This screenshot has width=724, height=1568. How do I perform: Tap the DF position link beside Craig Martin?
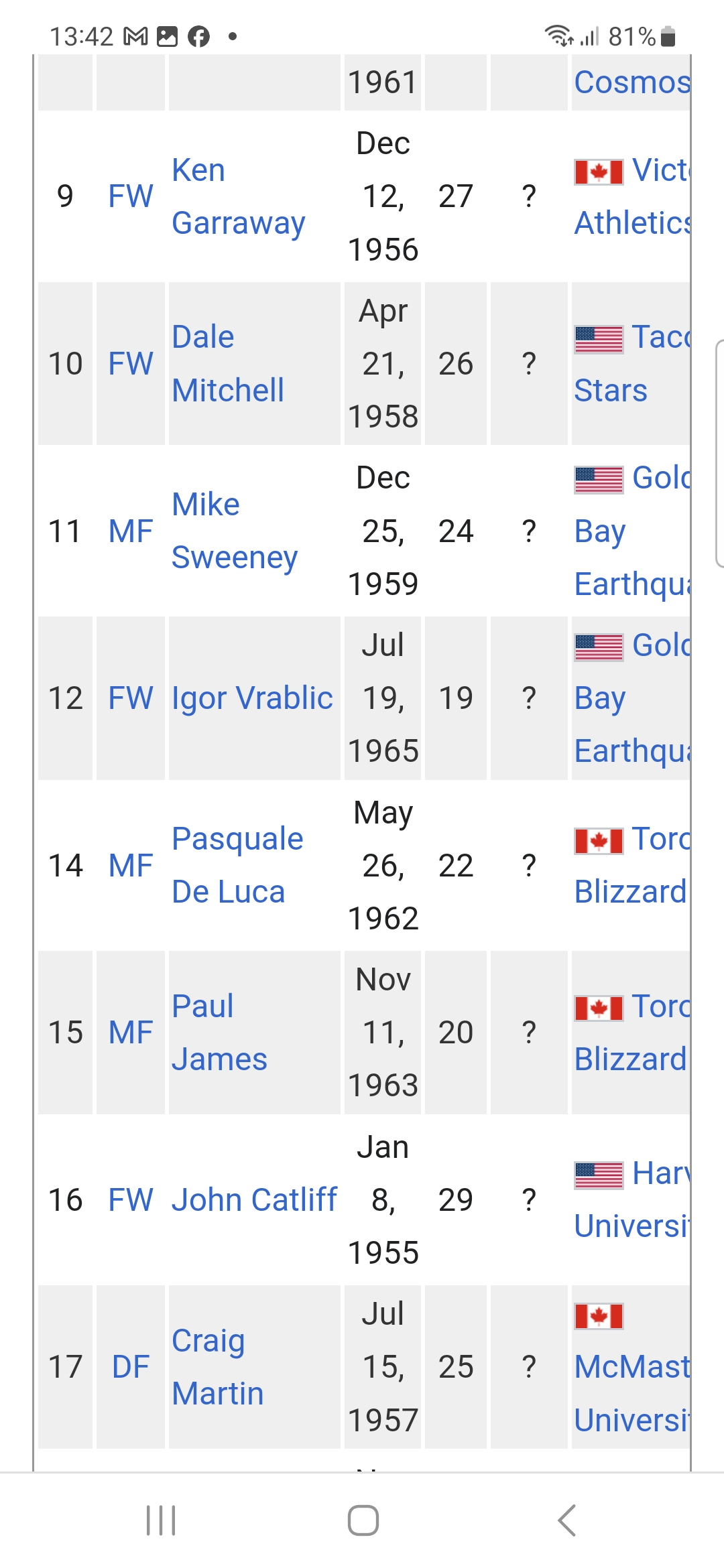(131, 1367)
